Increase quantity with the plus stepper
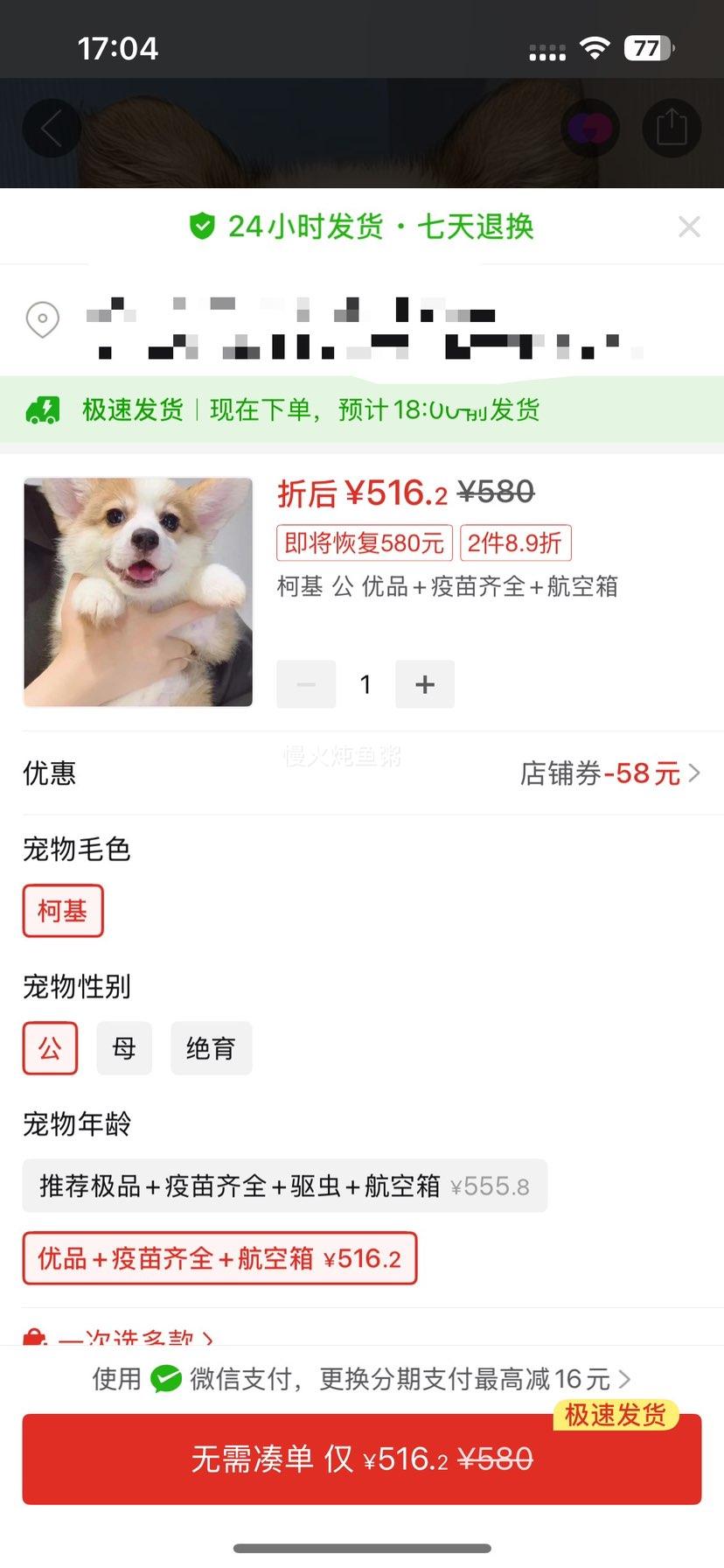724x1568 pixels. [425, 684]
